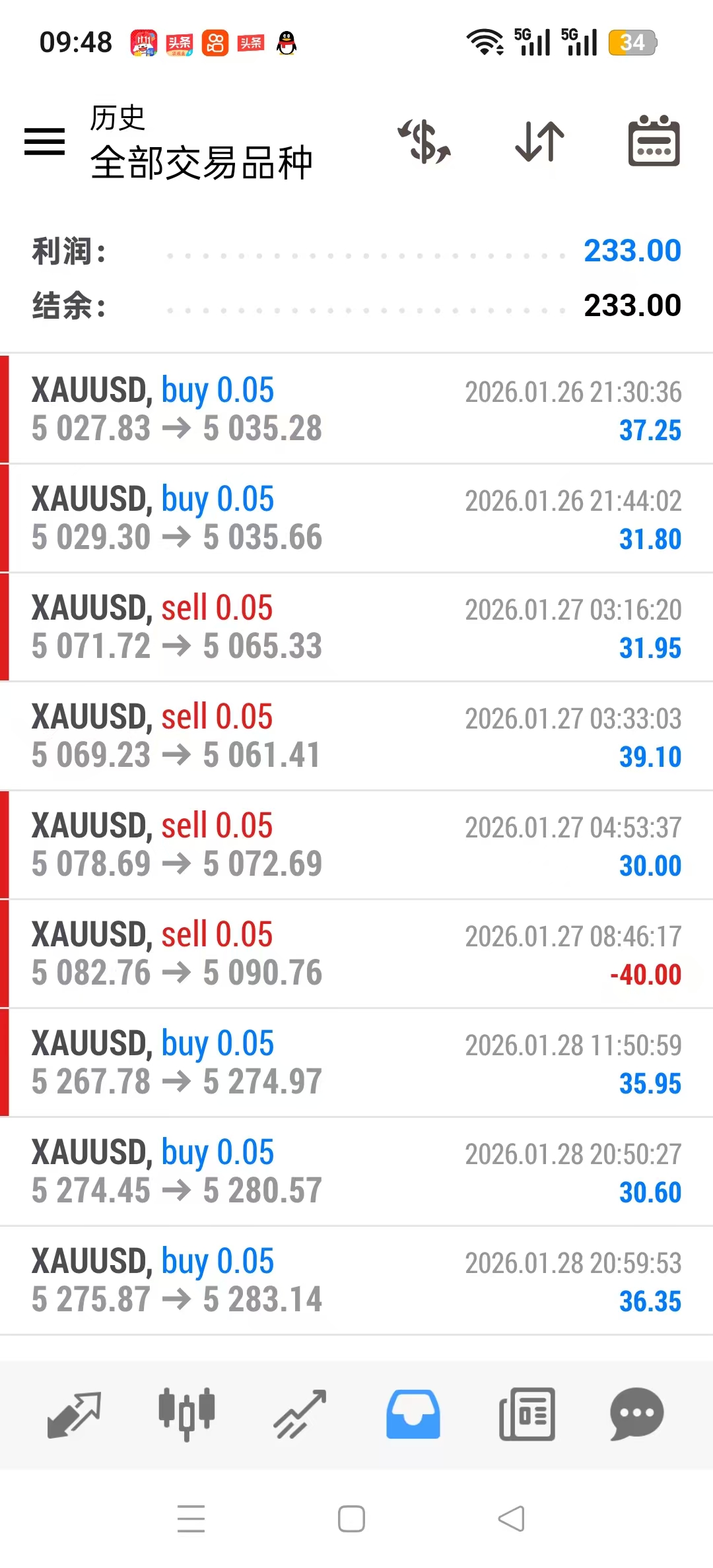Open the chat messages tab

636,1414
